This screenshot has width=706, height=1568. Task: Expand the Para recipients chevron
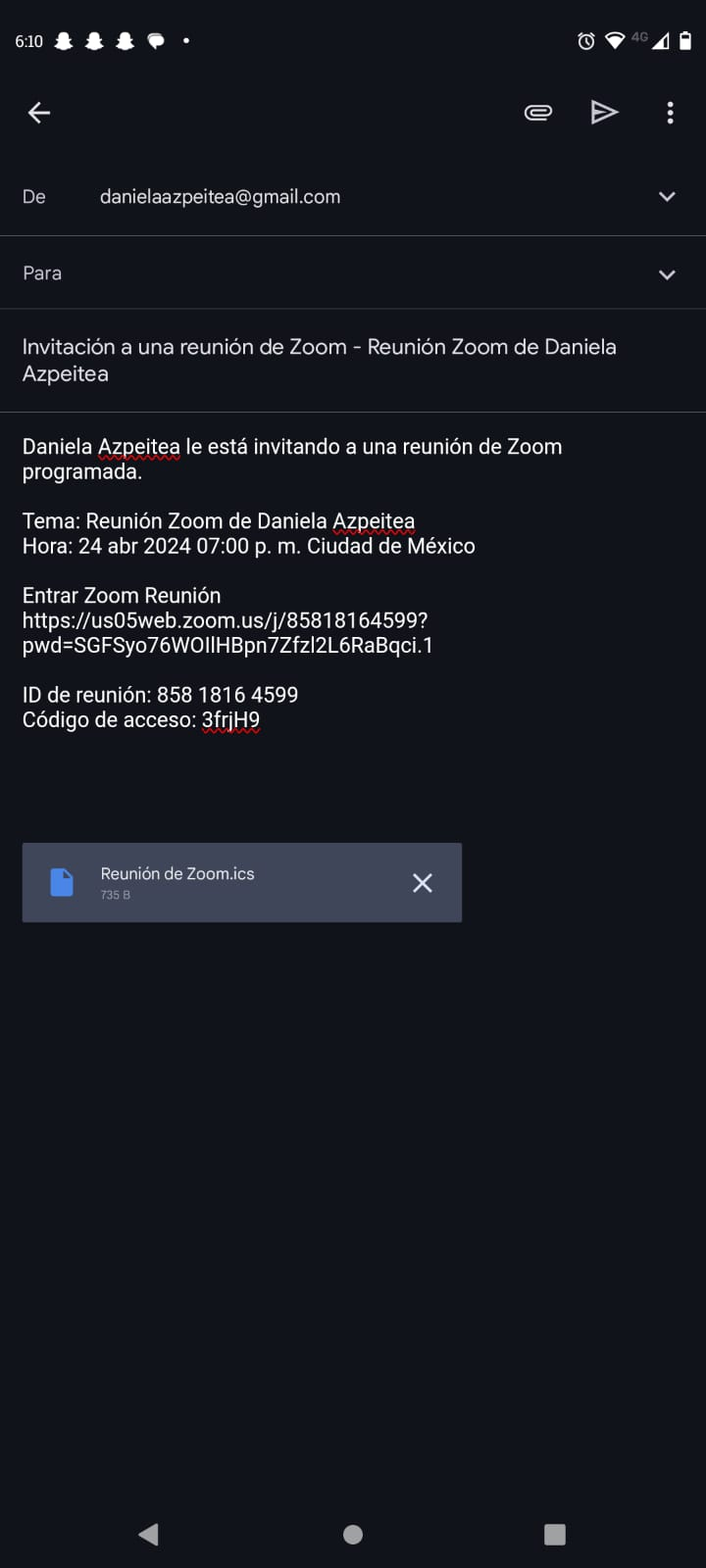667,274
